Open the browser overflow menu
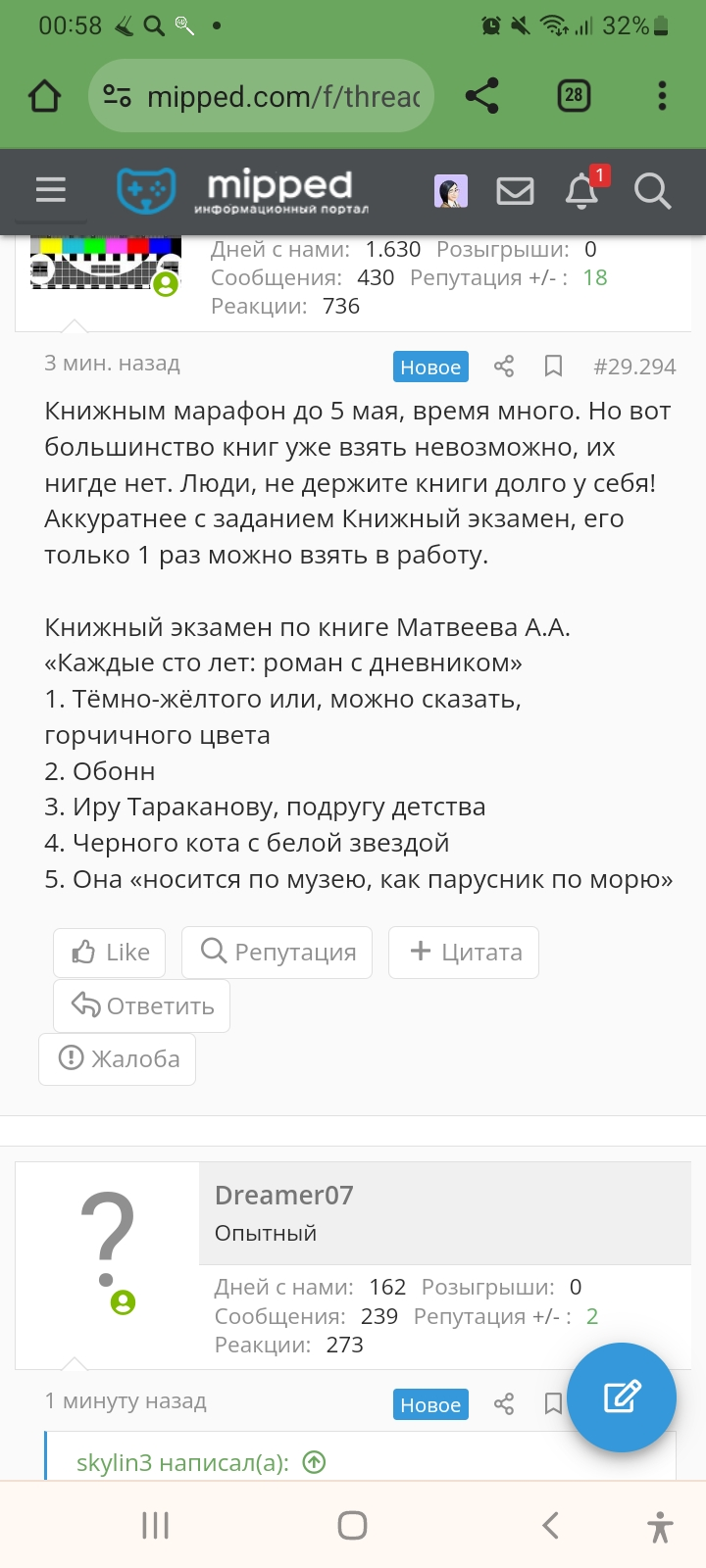 (x=662, y=96)
